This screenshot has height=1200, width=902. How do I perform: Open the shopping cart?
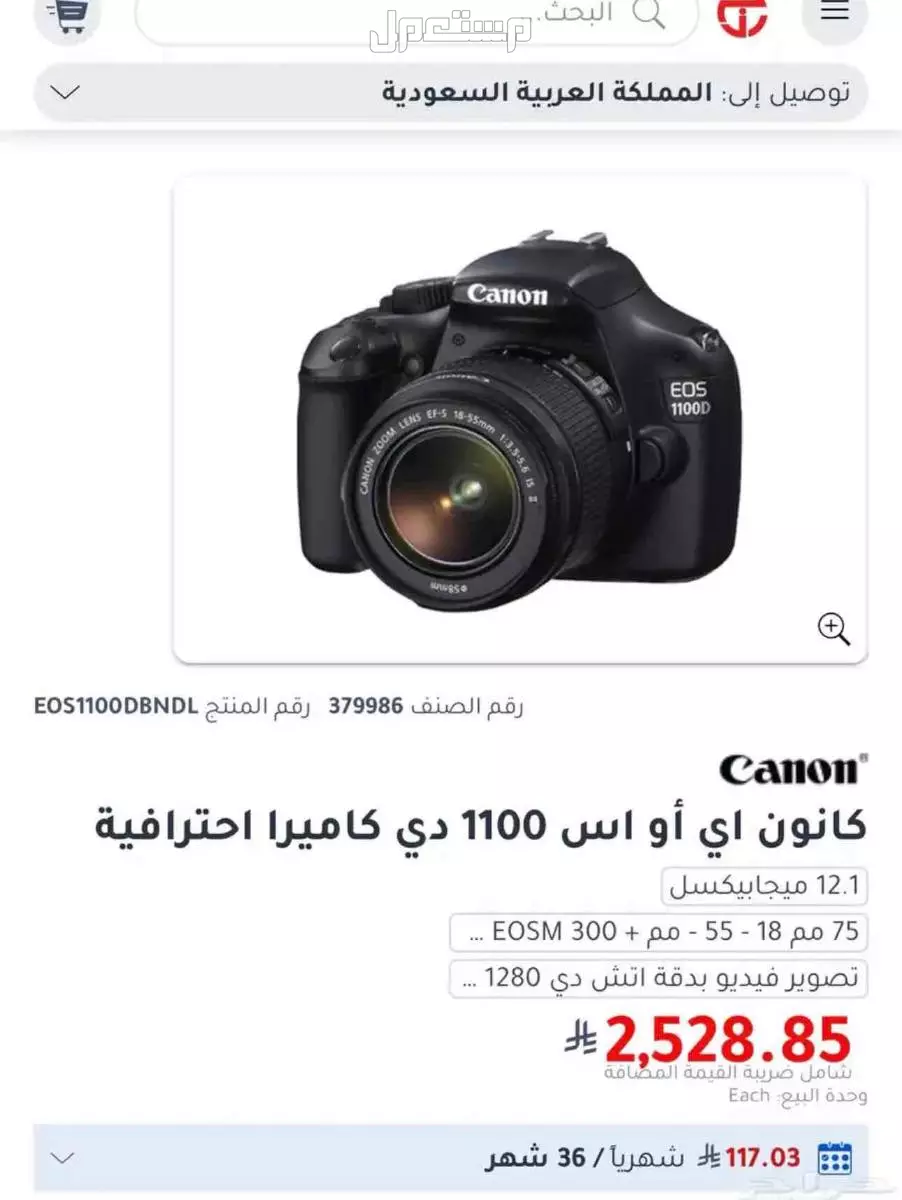click(x=66, y=14)
